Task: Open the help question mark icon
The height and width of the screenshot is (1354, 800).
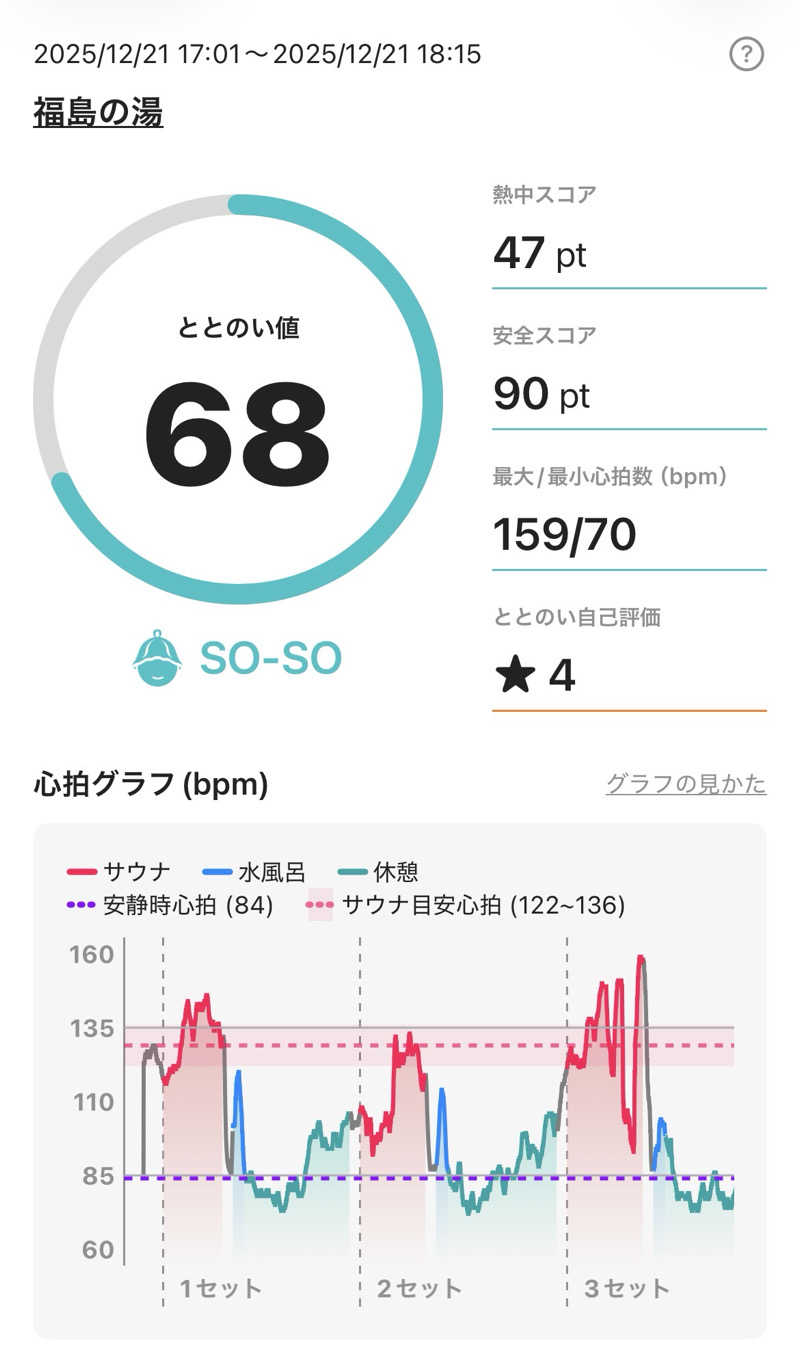Action: [x=746, y=54]
